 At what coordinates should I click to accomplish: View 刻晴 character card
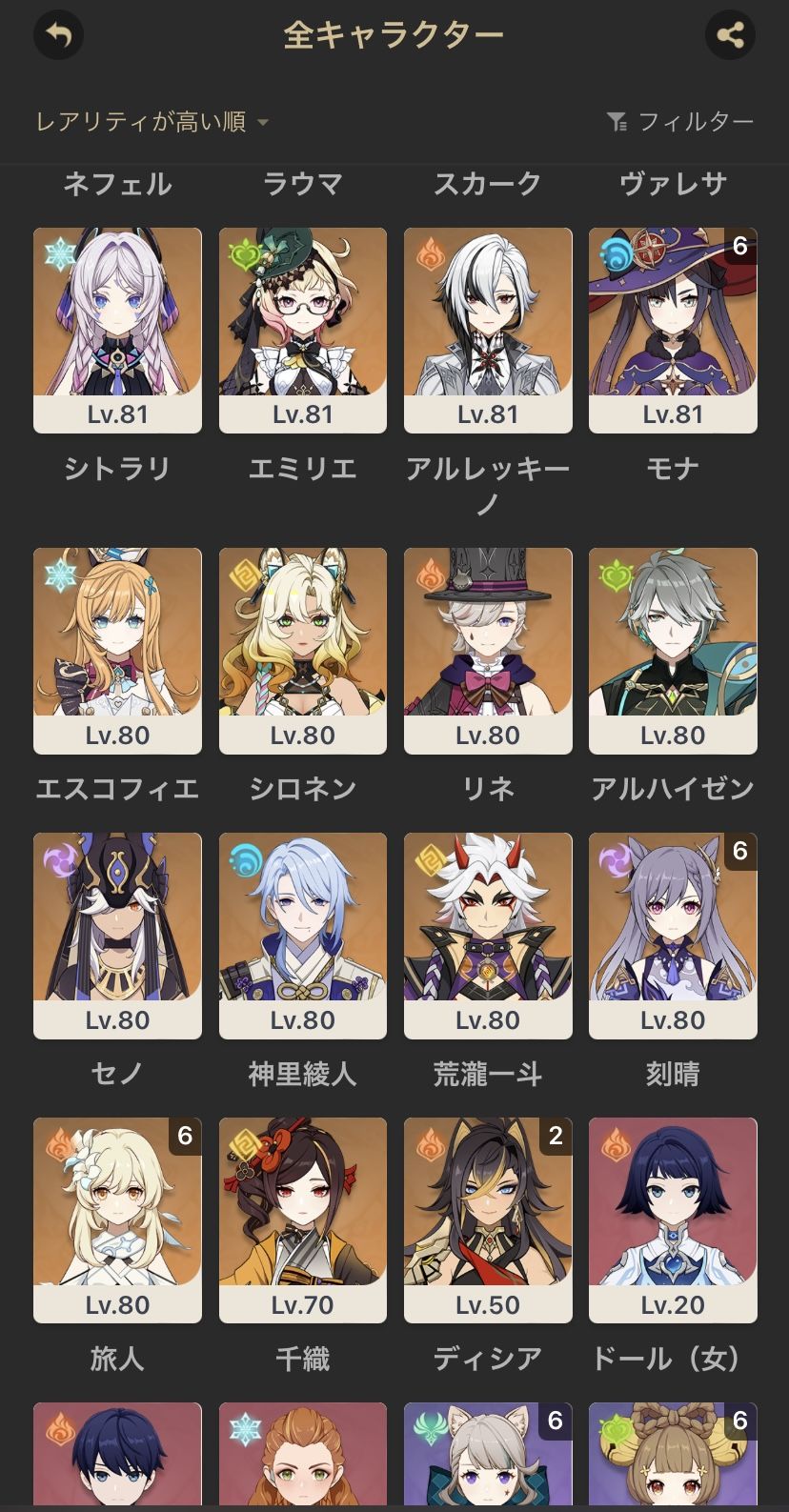click(x=673, y=935)
